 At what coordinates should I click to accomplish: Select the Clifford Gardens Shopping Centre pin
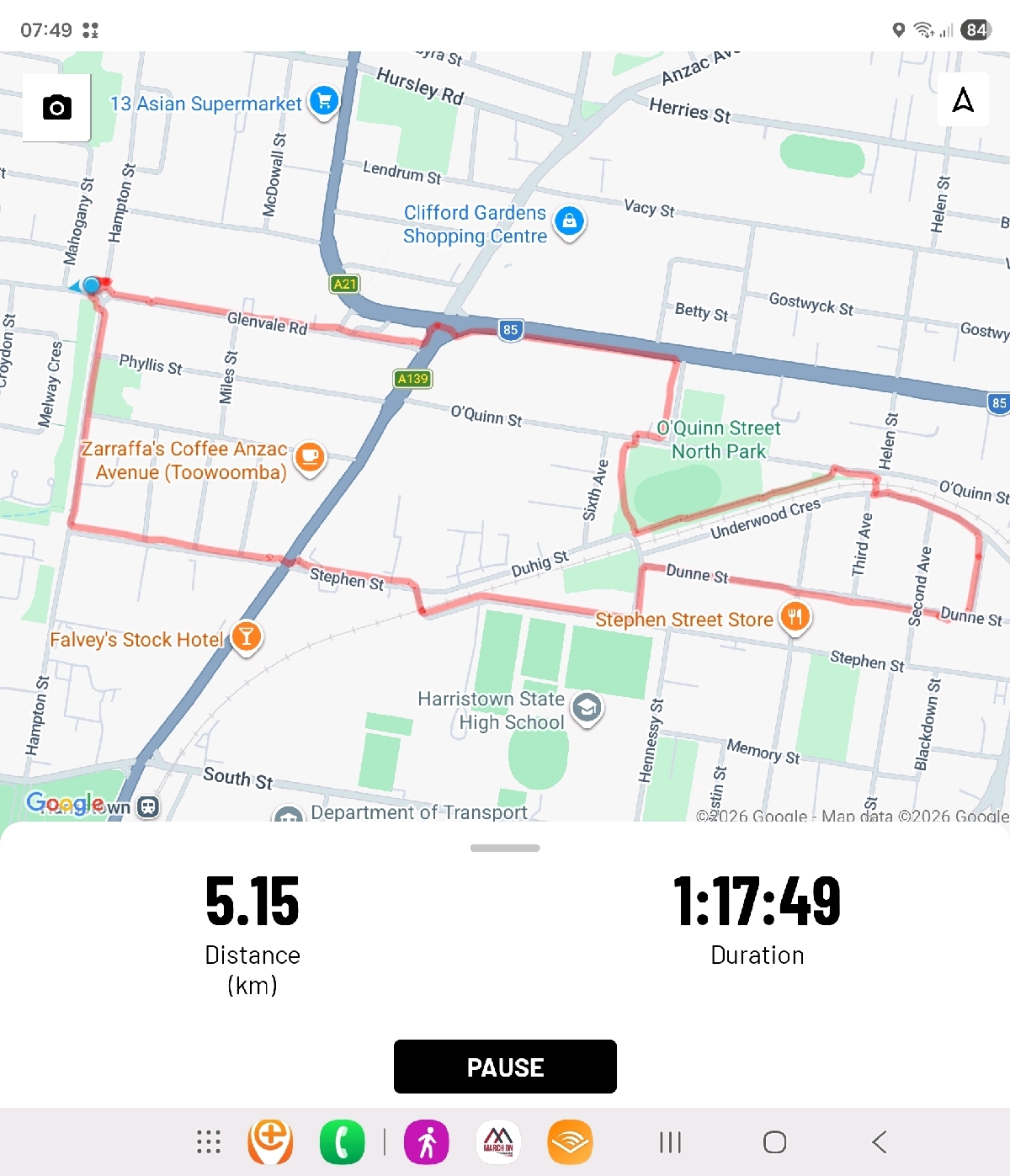[570, 222]
